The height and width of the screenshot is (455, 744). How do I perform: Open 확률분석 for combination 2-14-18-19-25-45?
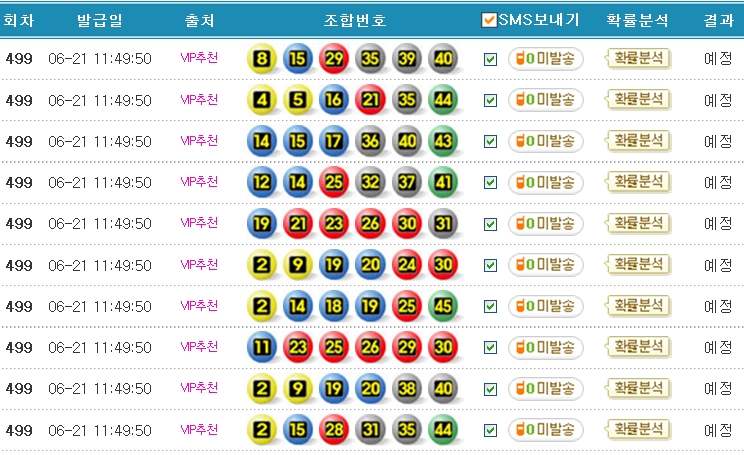pos(639,306)
